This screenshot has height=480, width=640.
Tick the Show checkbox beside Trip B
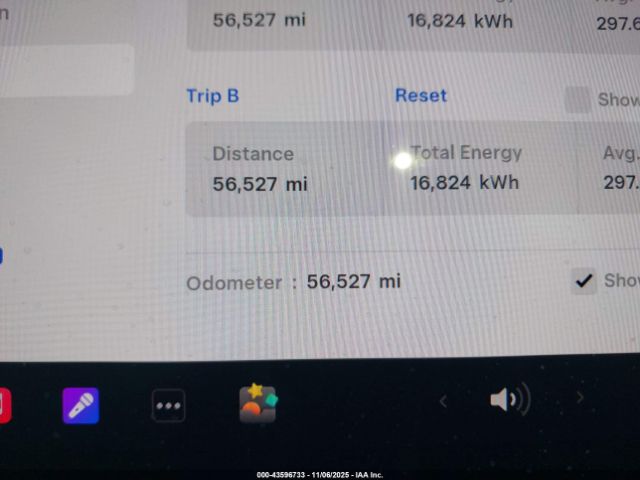578,99
